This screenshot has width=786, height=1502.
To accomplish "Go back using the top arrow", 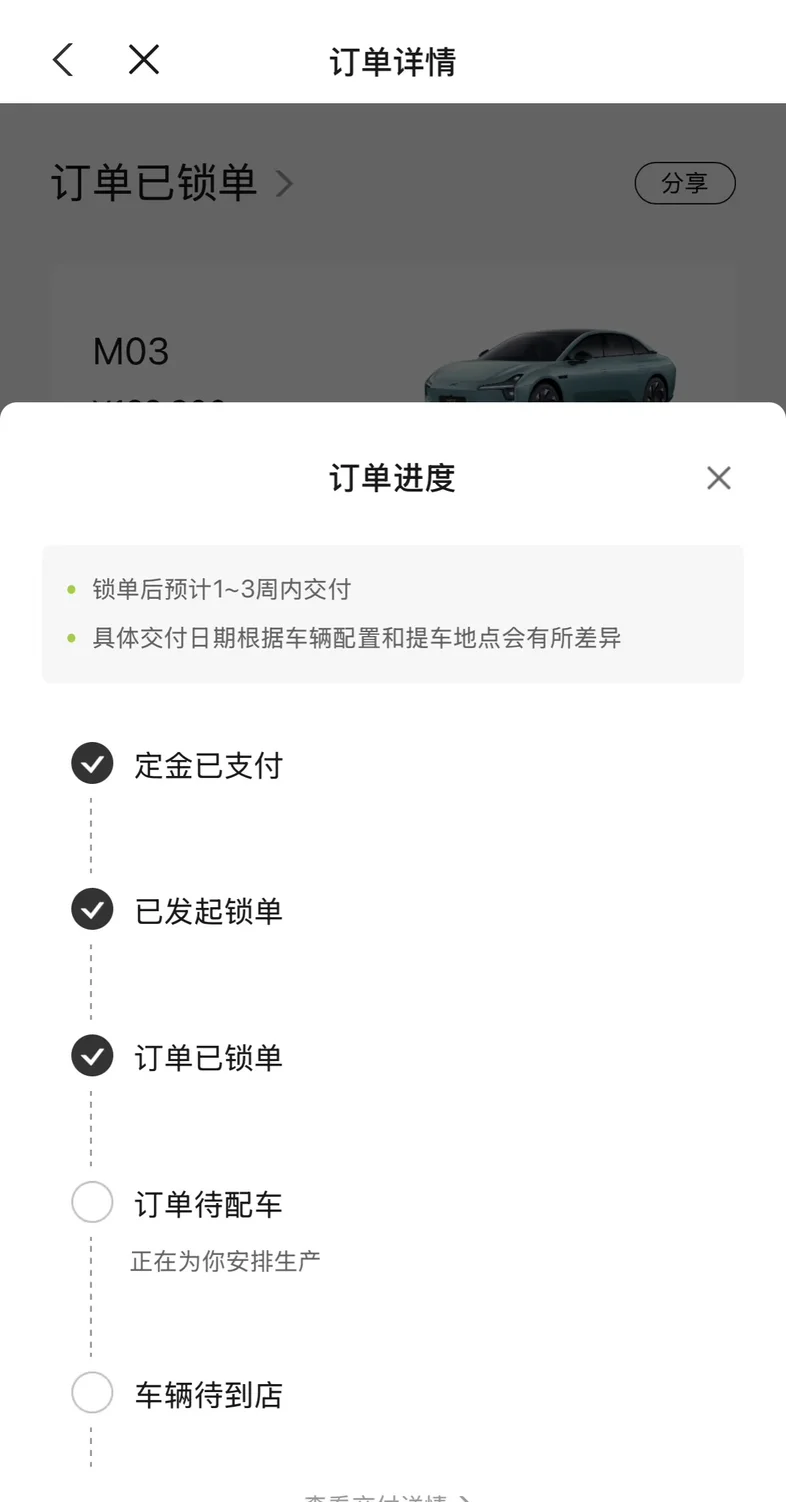I will click(63, 60).
